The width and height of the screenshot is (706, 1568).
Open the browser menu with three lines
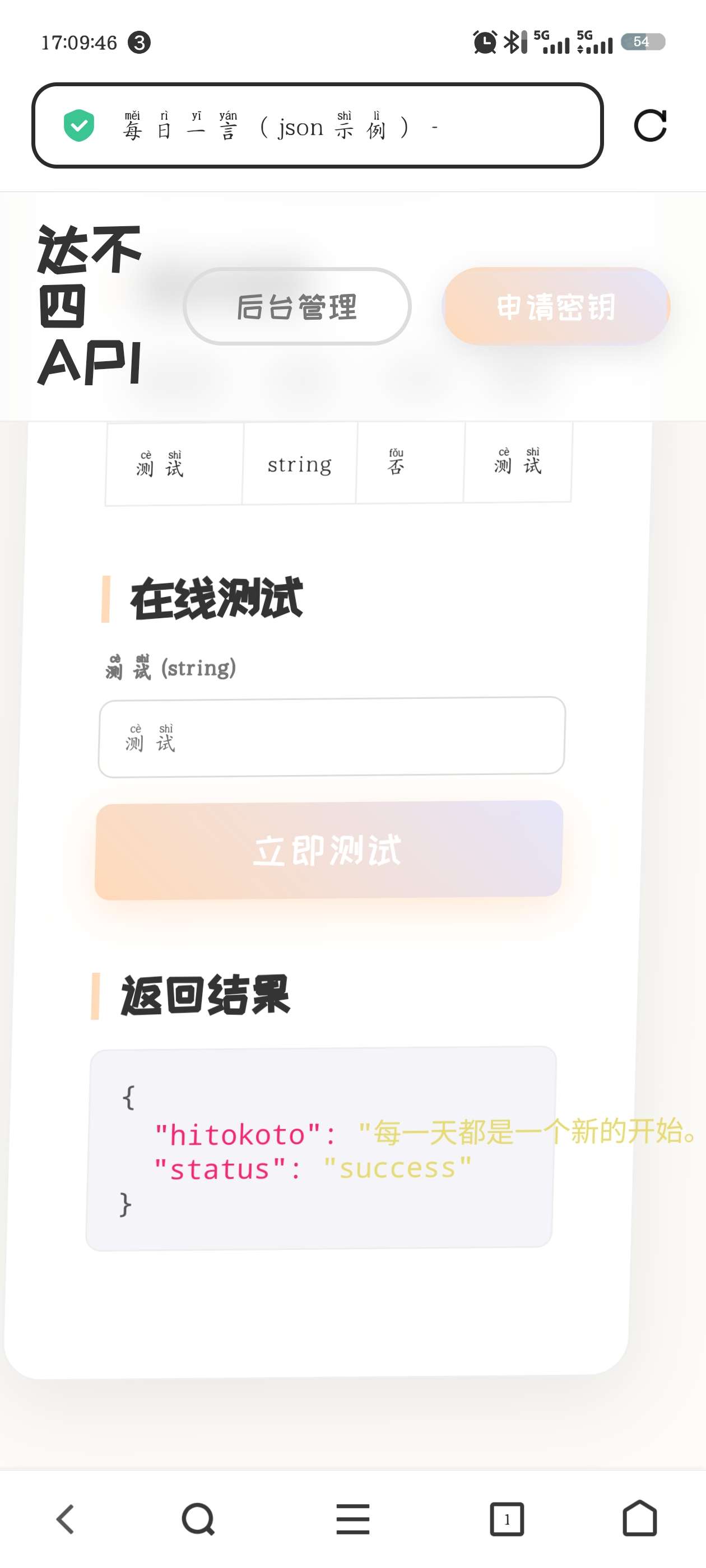(x=352, y=1519)
